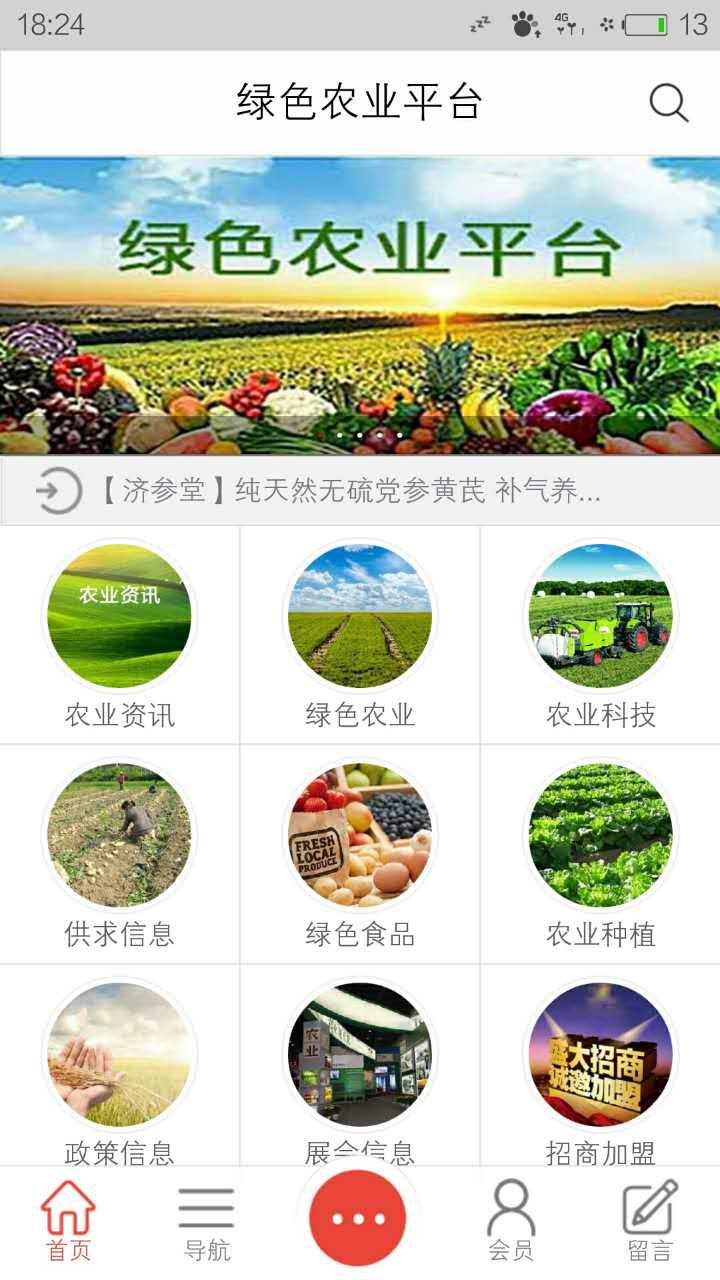Open the search magnifier icon
The height and width of the screenshot is (1280, 720).
click(x=666, y=101)
